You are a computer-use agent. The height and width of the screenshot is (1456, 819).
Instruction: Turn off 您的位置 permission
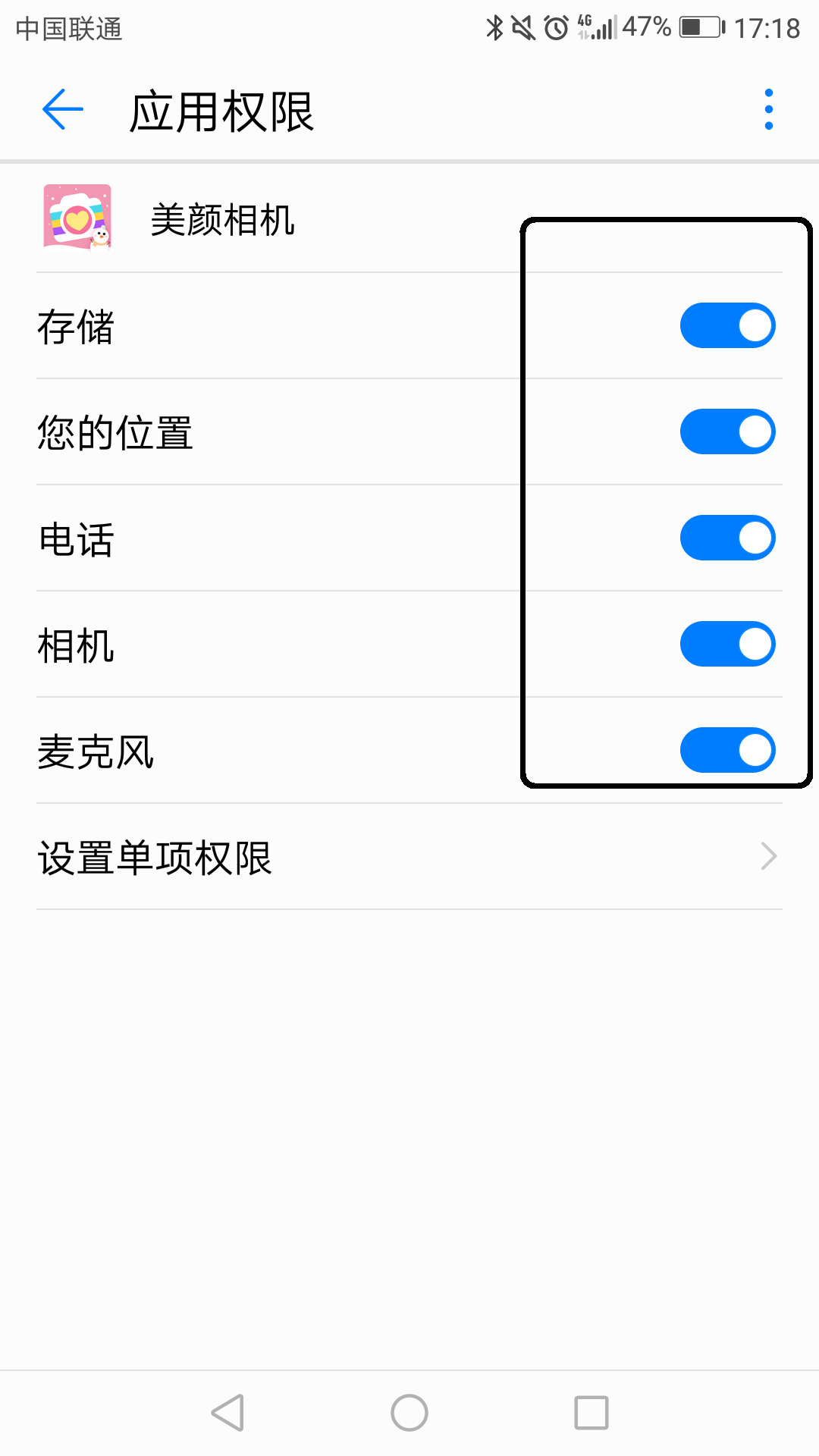tap(727, 432)
